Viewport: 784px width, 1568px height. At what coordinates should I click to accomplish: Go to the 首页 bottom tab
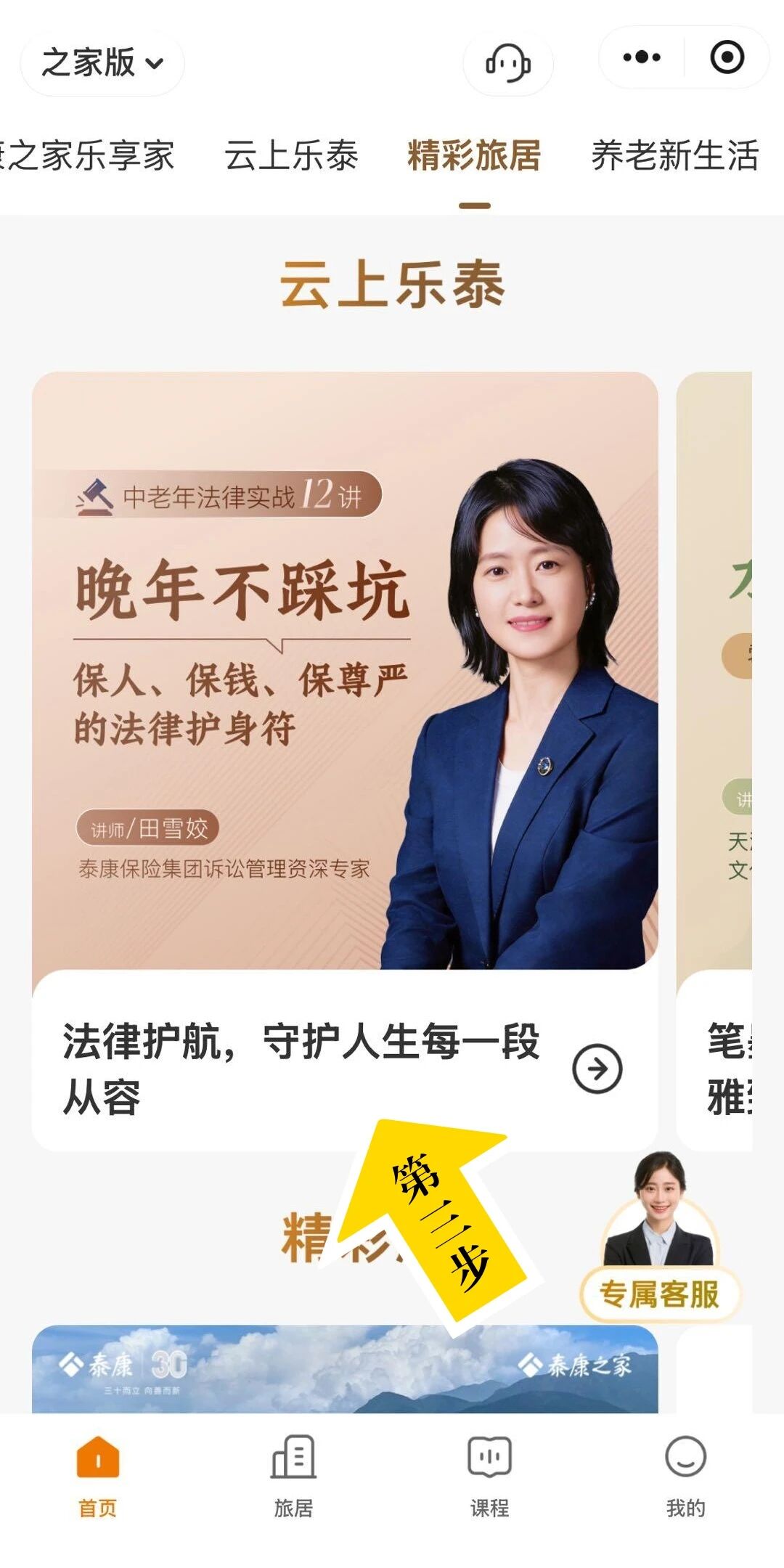(x=98, y=1477)
